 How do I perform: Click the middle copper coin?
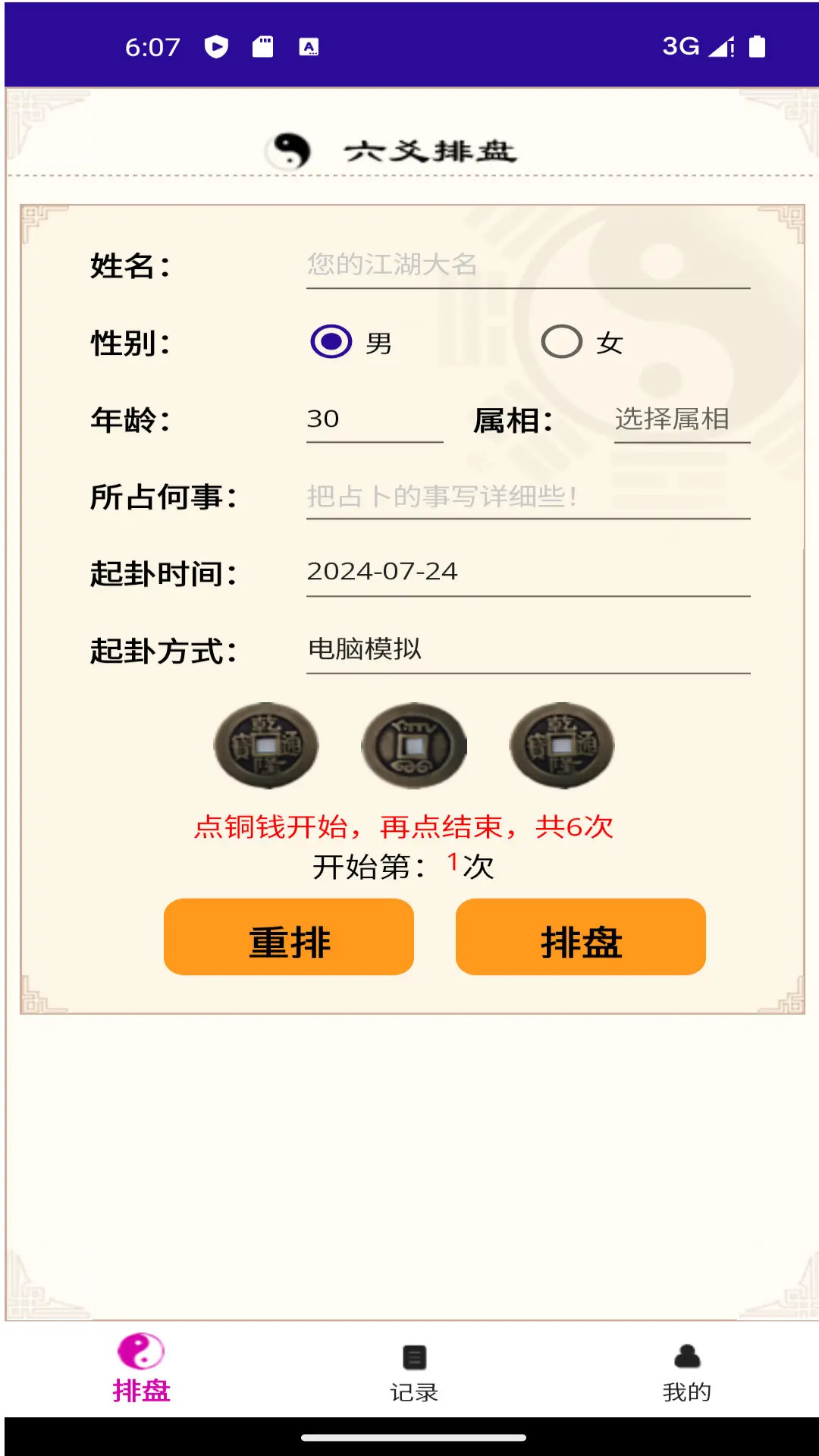414,746
